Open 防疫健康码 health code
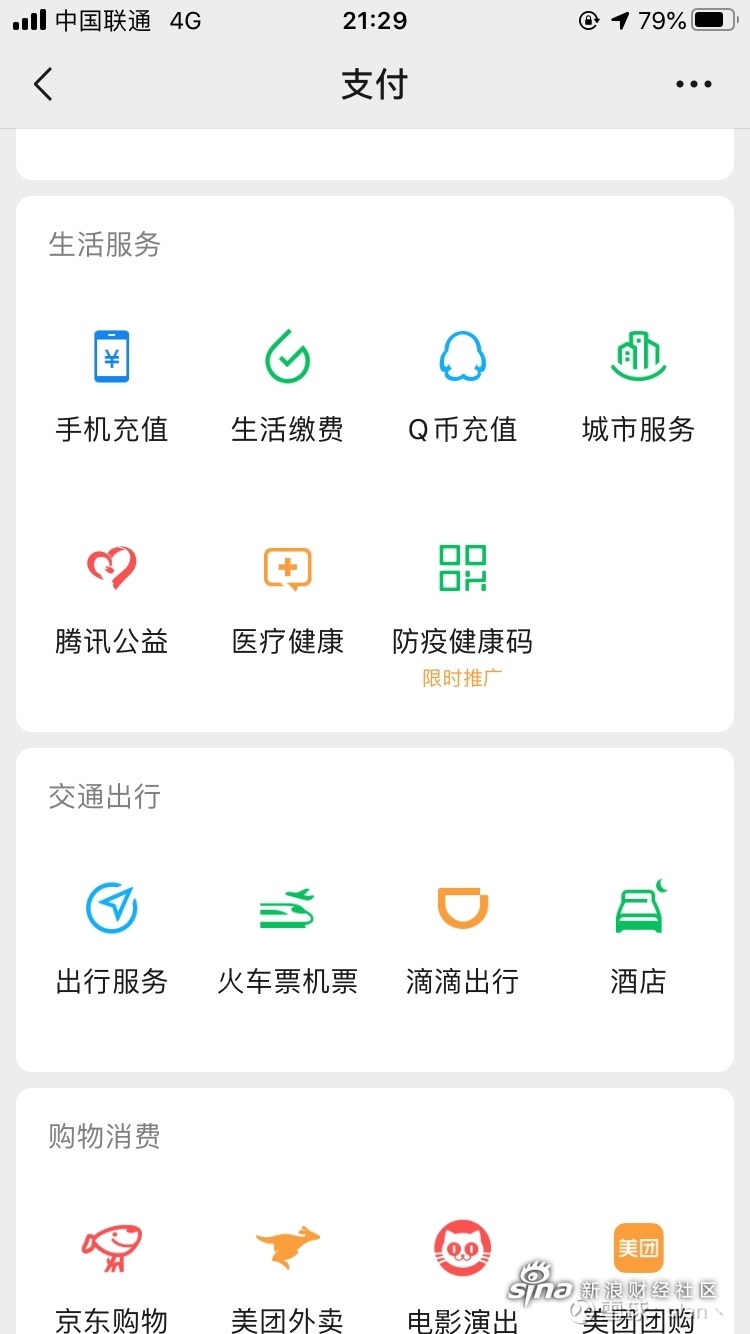Screen dimensions: 750x1334 pos(463,612)
